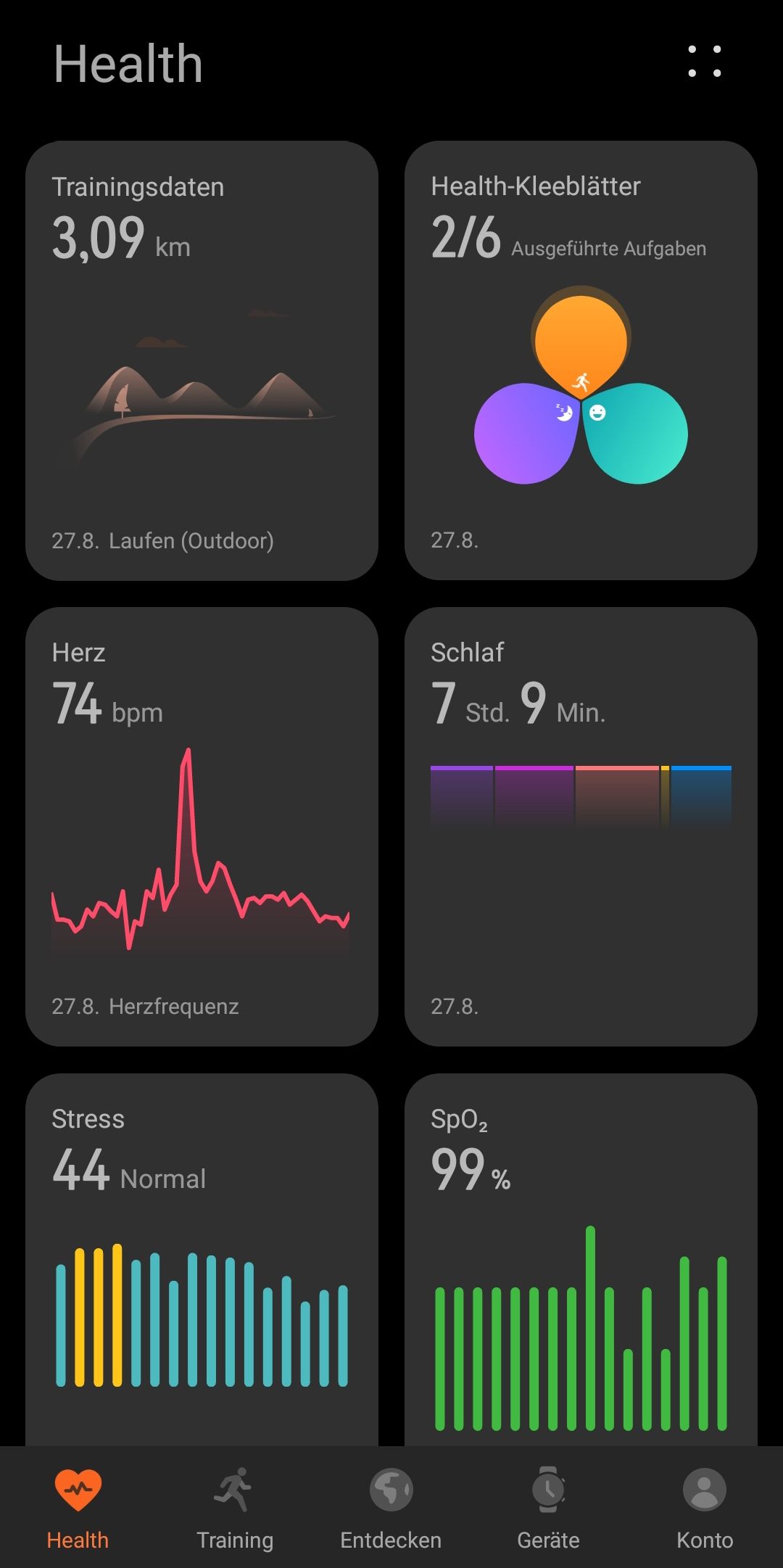This screenshot has width=783, height=1568.
Task: View the Herz heart rate card
Action: 202,827
